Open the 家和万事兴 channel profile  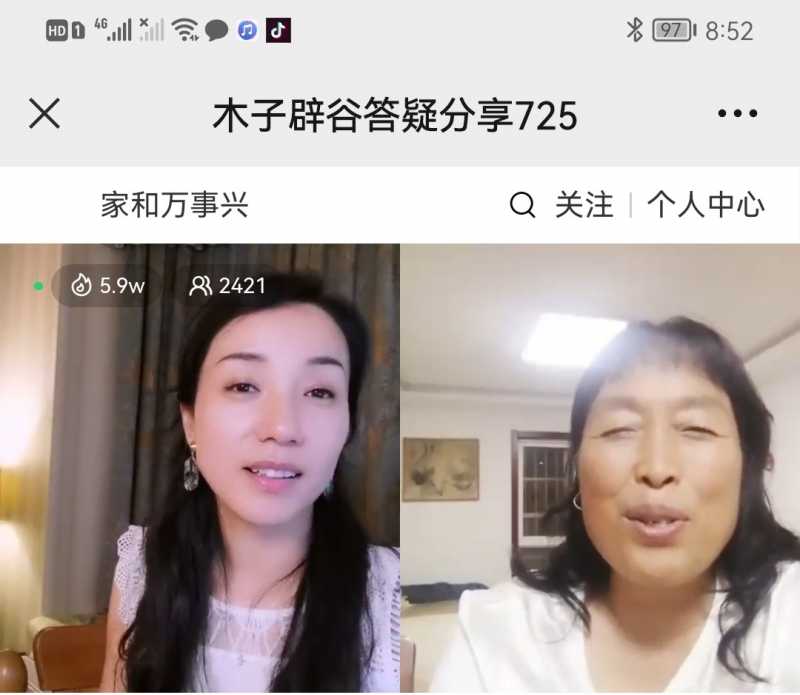click(x=174, y=206)
